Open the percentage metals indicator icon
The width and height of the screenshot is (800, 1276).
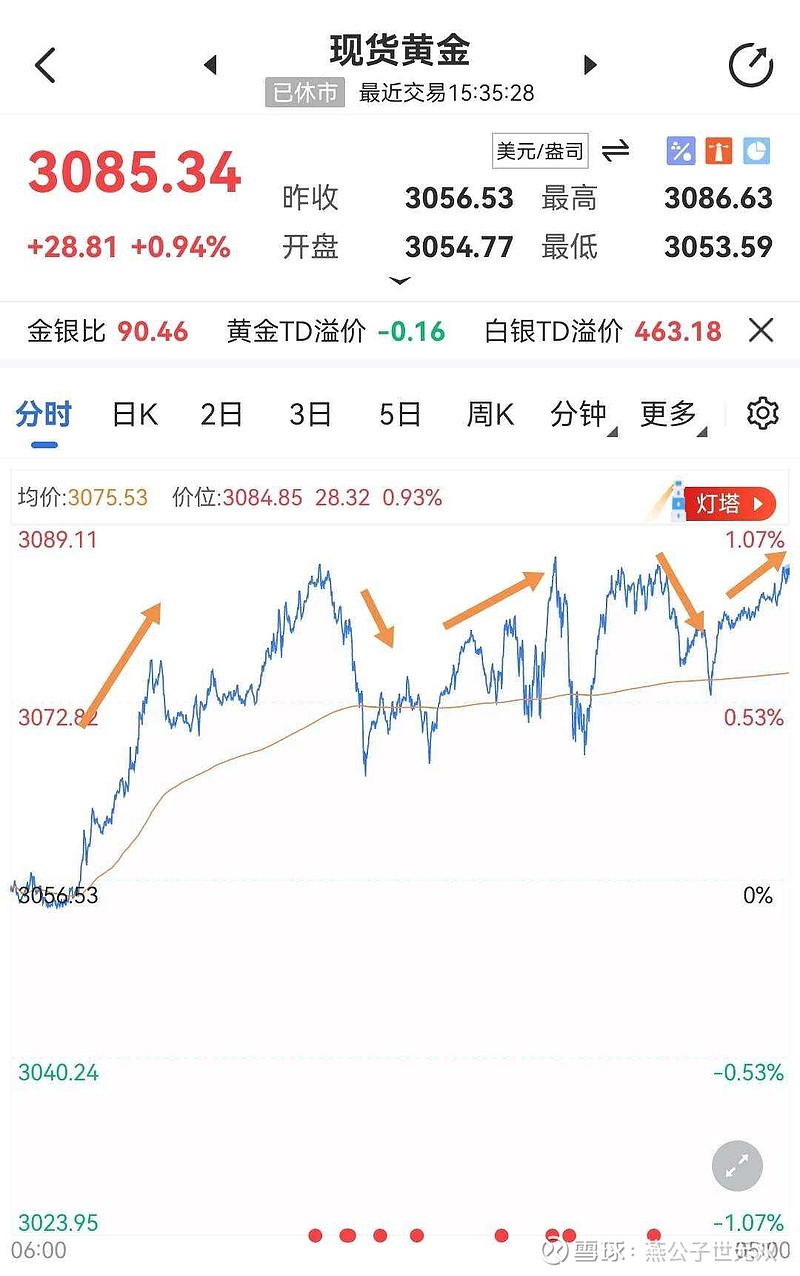[x=683, y=149]
